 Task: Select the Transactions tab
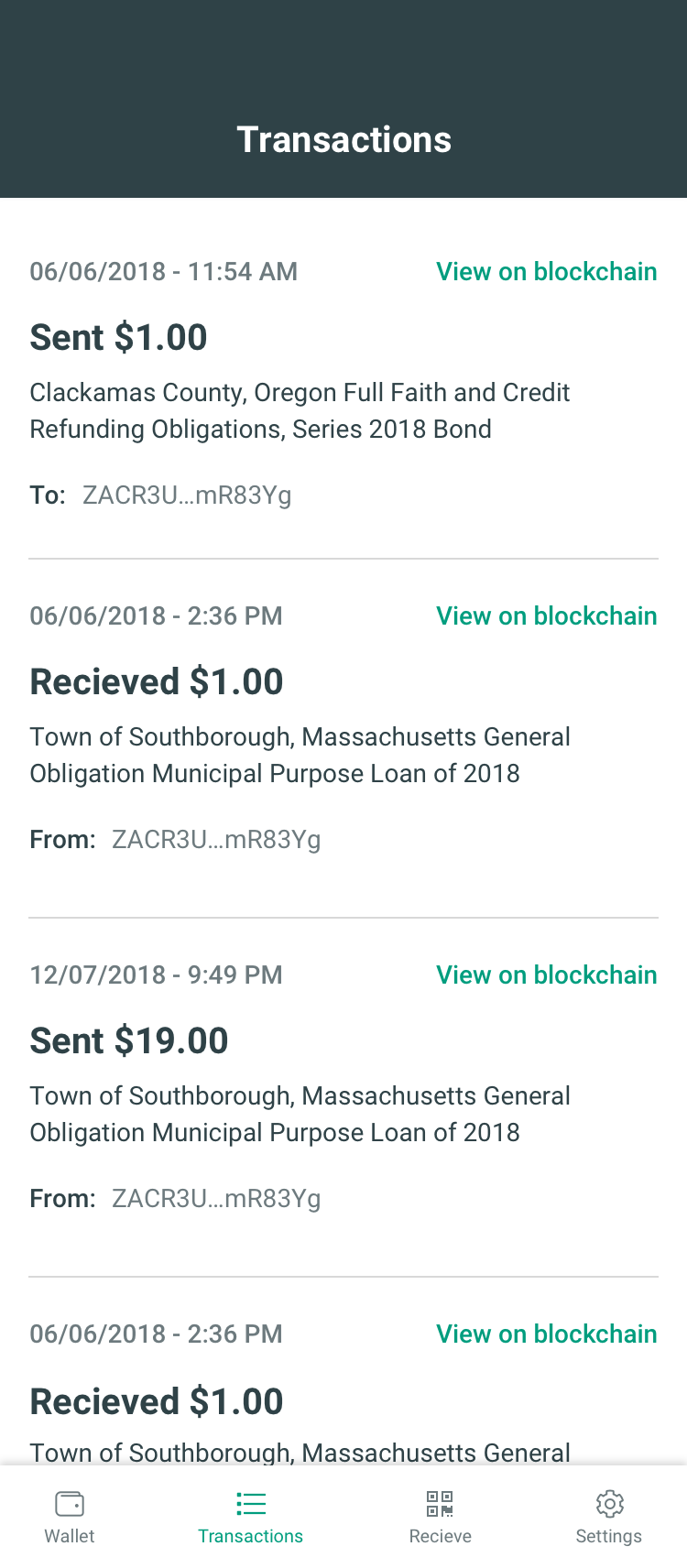(x=250, y=1518)
